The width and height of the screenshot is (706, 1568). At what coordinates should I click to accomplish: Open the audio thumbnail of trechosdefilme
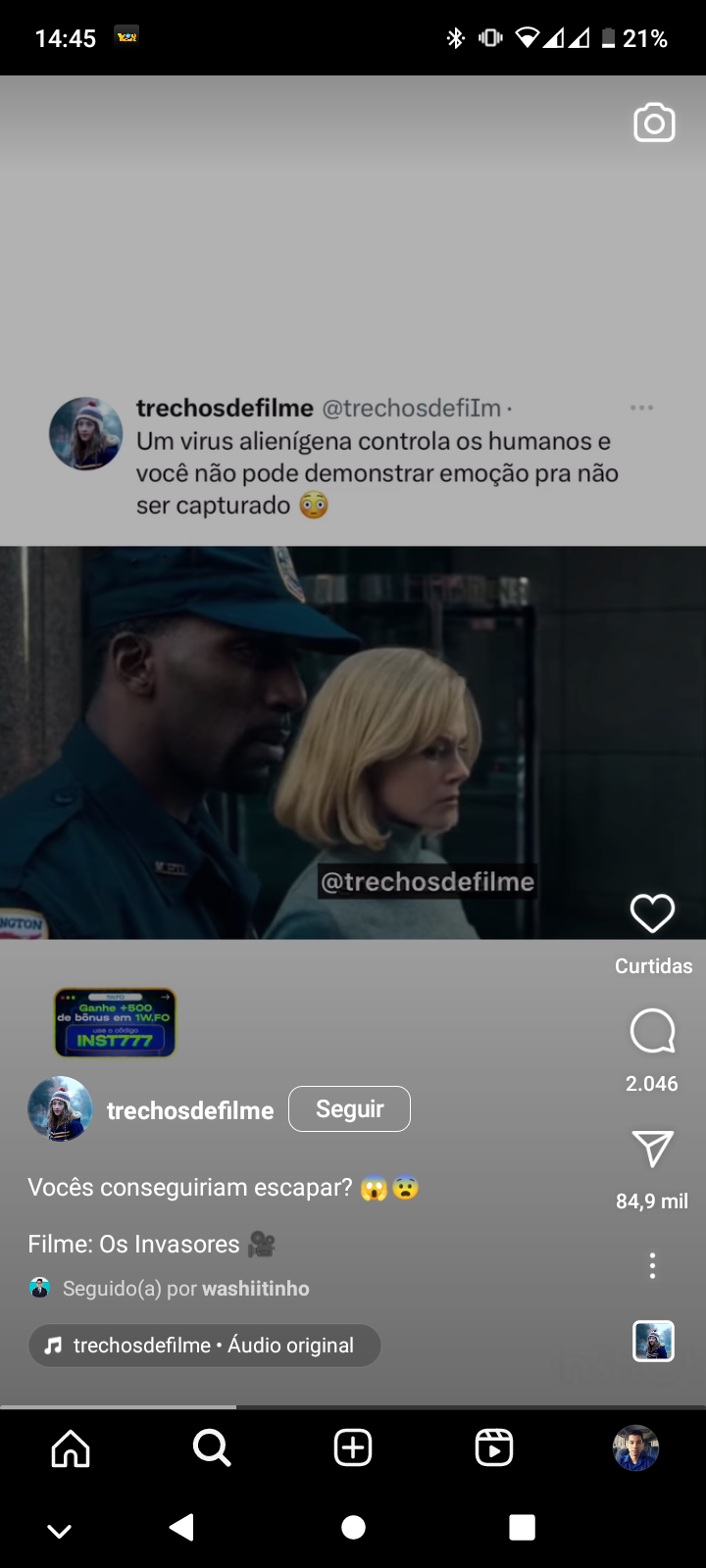point(654,1341)
